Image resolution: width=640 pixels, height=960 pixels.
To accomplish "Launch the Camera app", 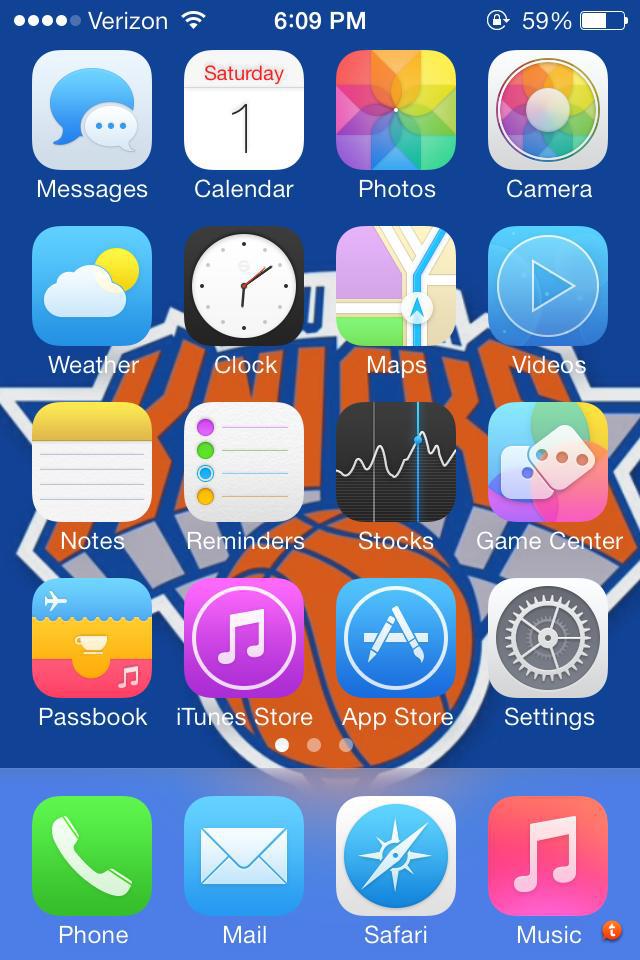I will coord(548,110).
